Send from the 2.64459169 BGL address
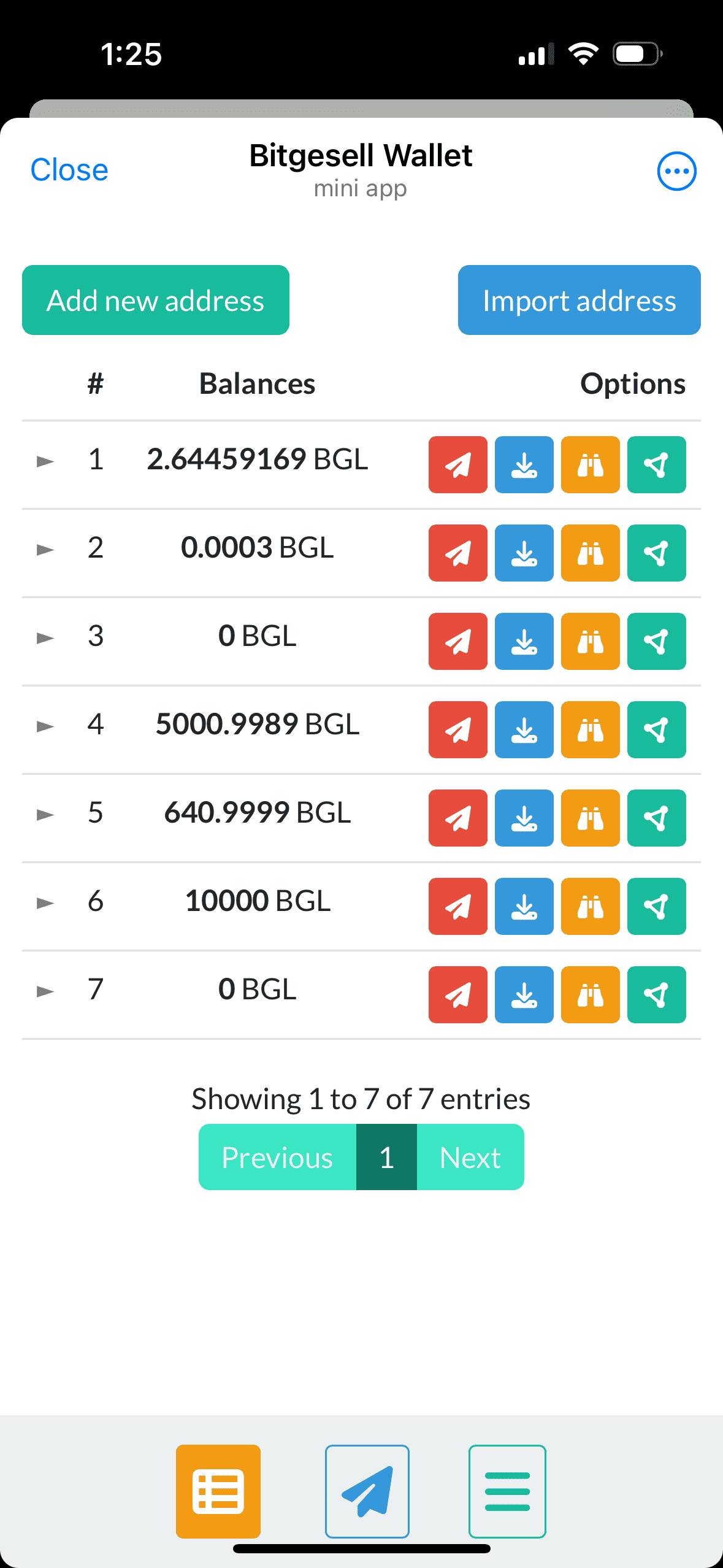723x1568 pixels. [457, 465]
